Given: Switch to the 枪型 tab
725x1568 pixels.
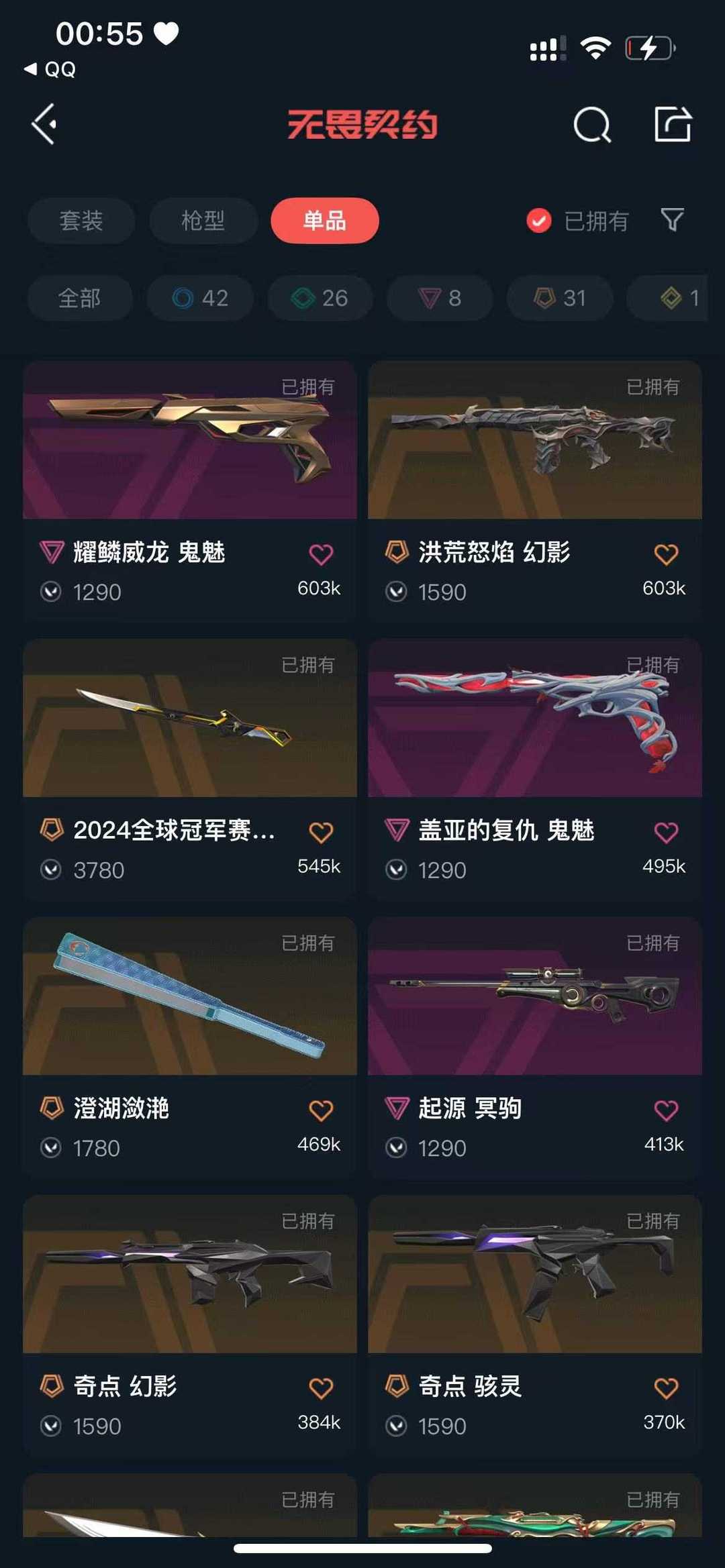Looking at the screenshot, I should tap(203, 221).
